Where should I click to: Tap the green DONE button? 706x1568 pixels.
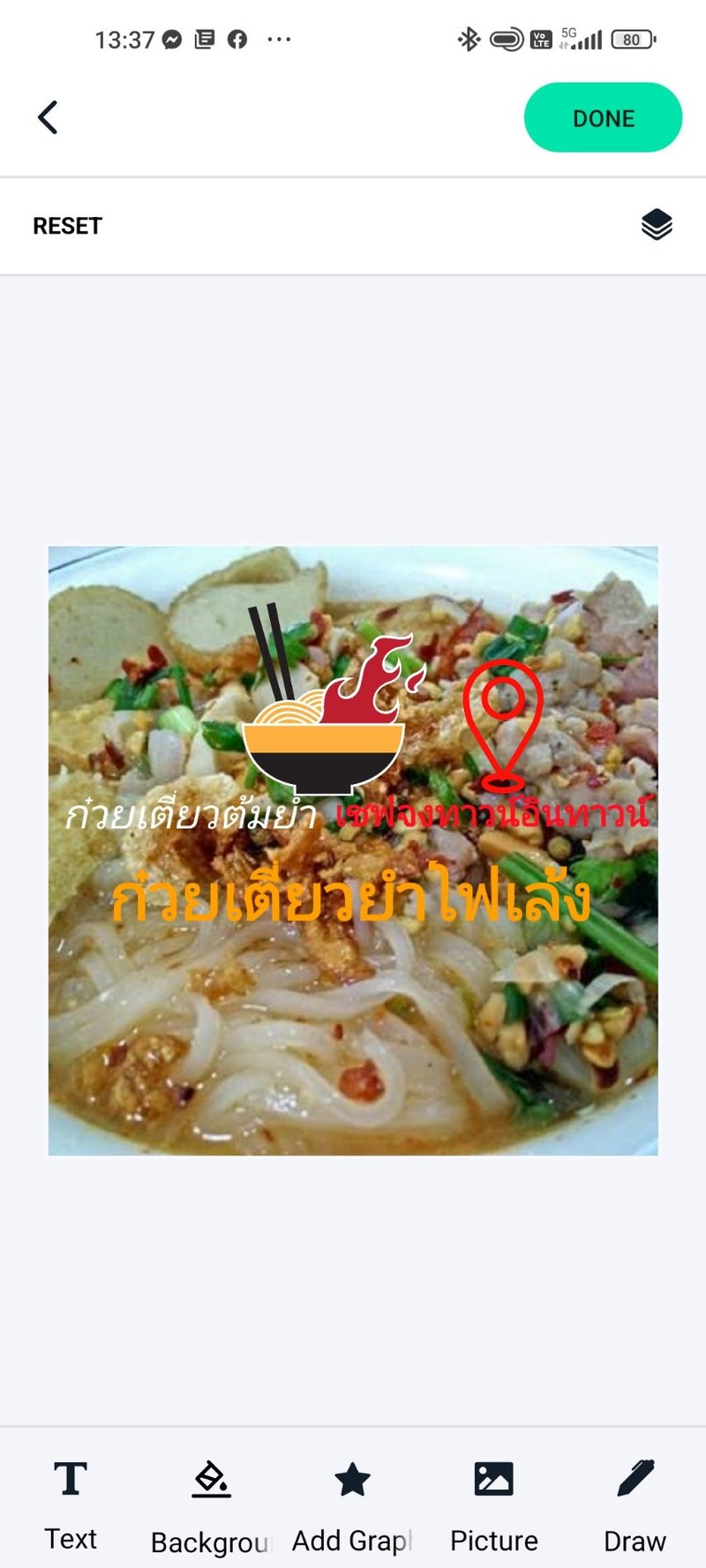click(x=603, y=118)
